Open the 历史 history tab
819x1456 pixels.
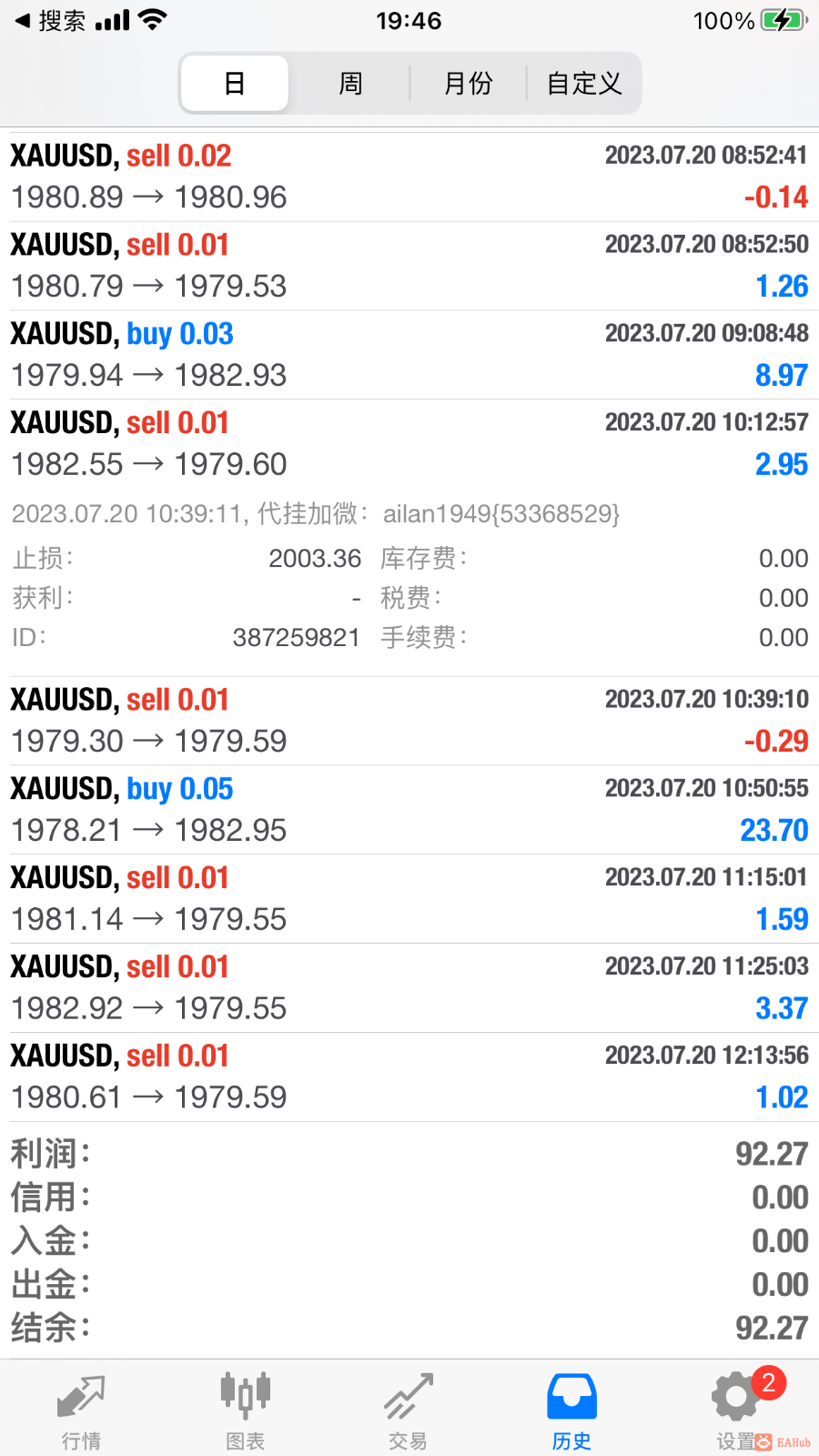click(x=571, y=1409)
